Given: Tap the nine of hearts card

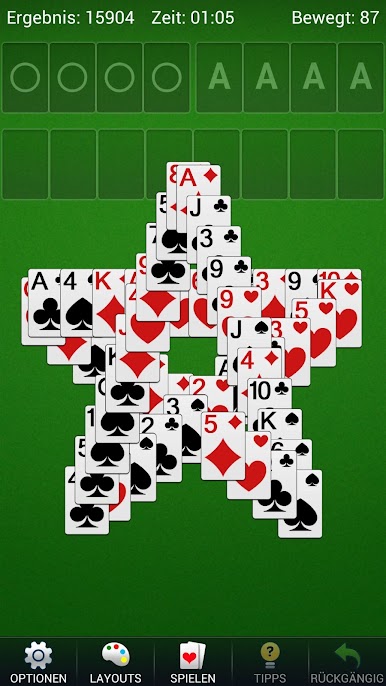Looking at the screenshot, I should pos(239,302).
